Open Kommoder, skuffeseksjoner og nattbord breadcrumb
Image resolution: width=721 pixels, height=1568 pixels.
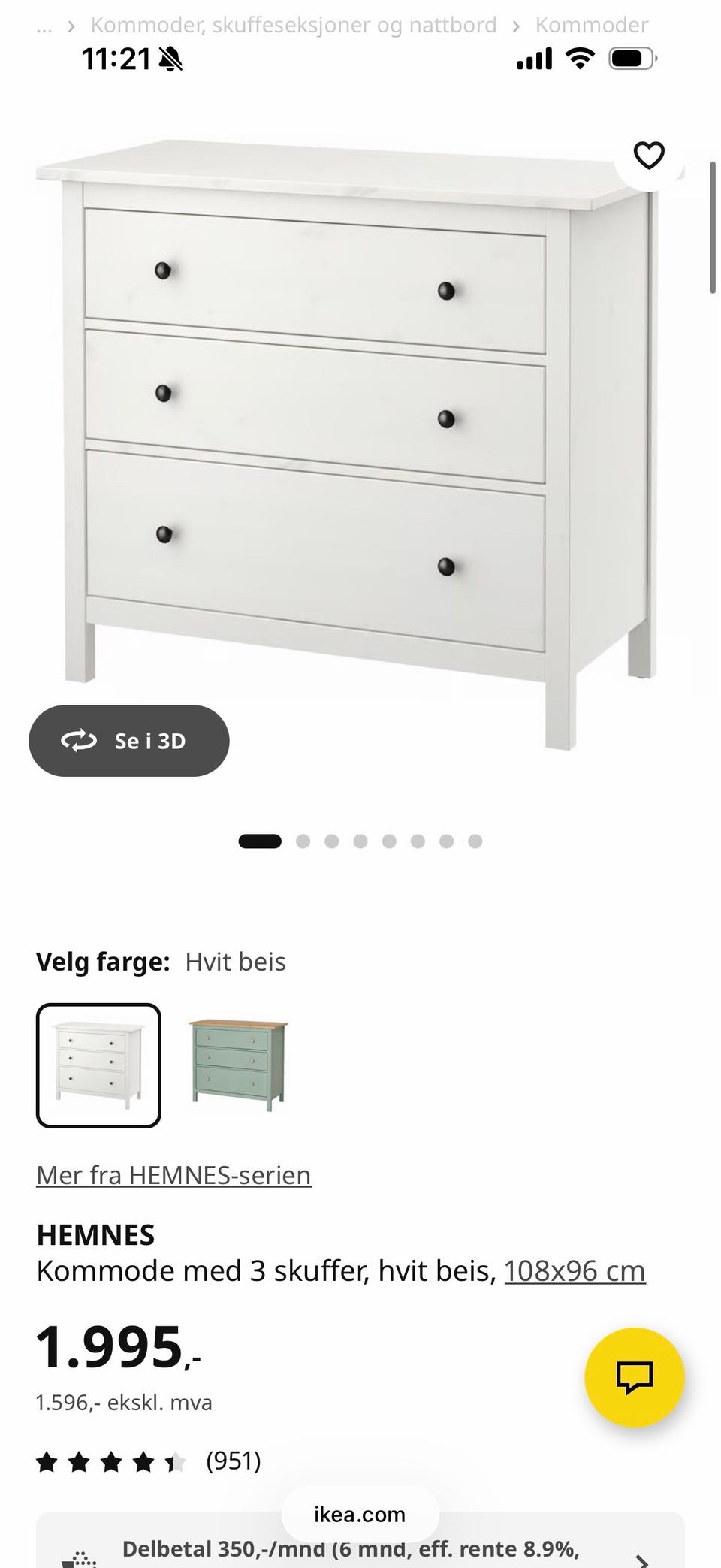click(294, 25)
